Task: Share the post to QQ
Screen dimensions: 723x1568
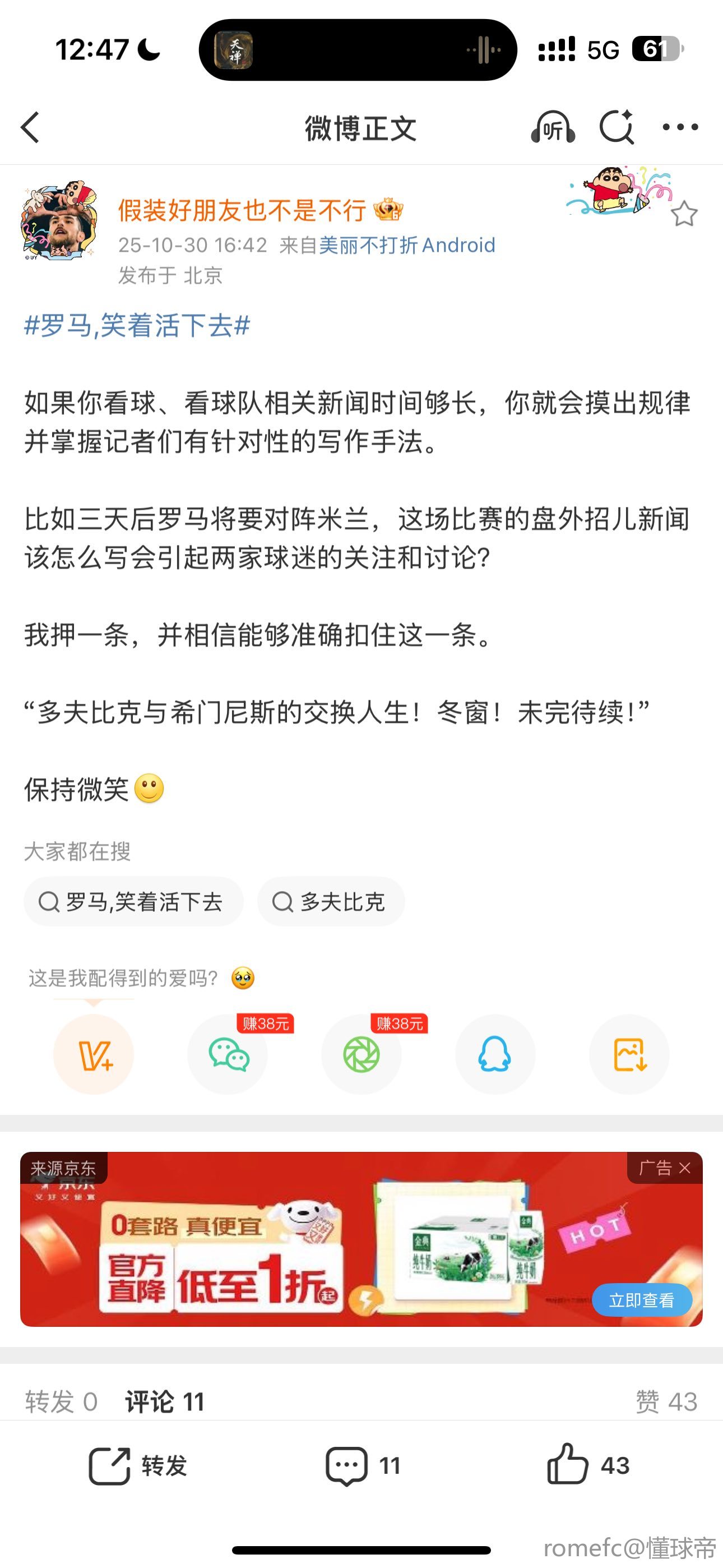Action: (x=495, y=1056)
